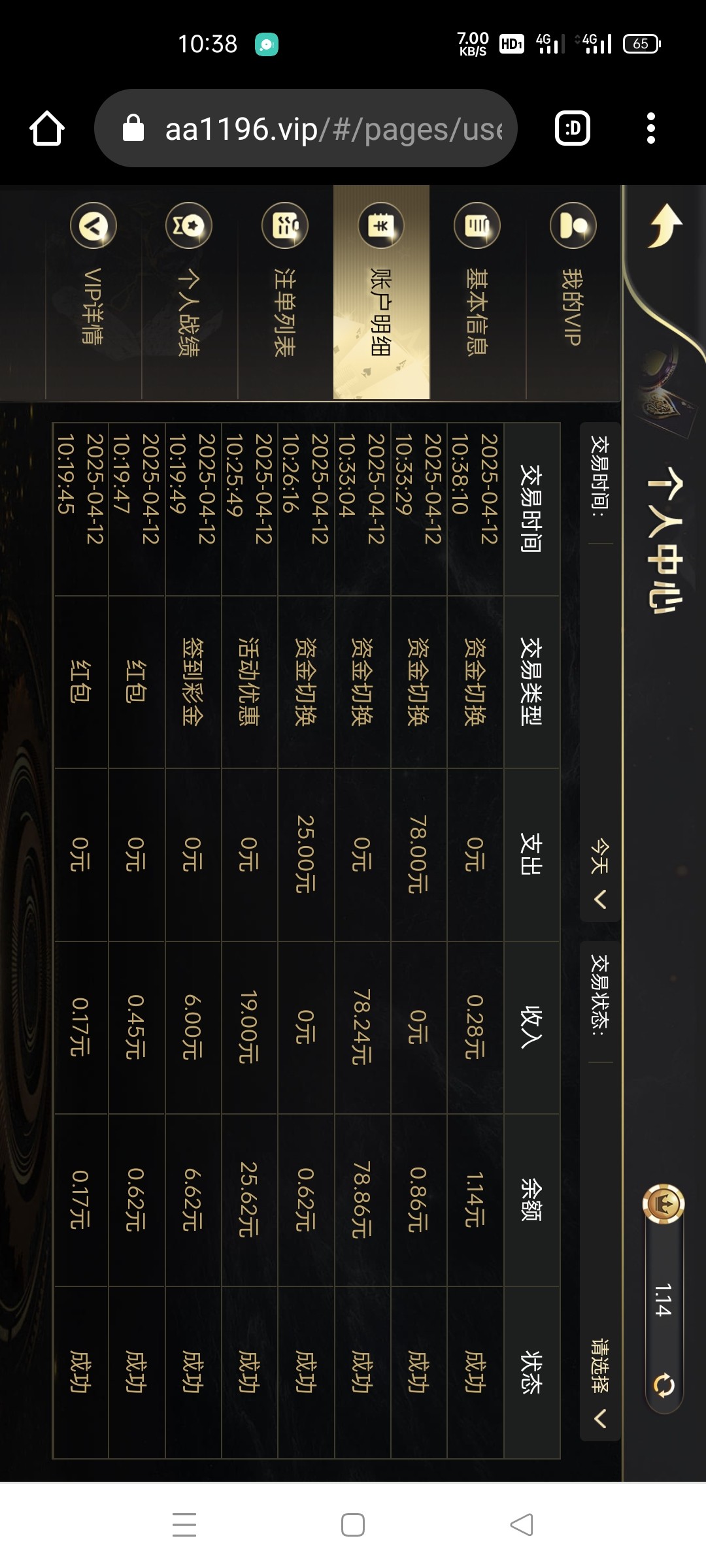Open the browser tab switcher
This screenshot has height=1568, width=706.
573,129
